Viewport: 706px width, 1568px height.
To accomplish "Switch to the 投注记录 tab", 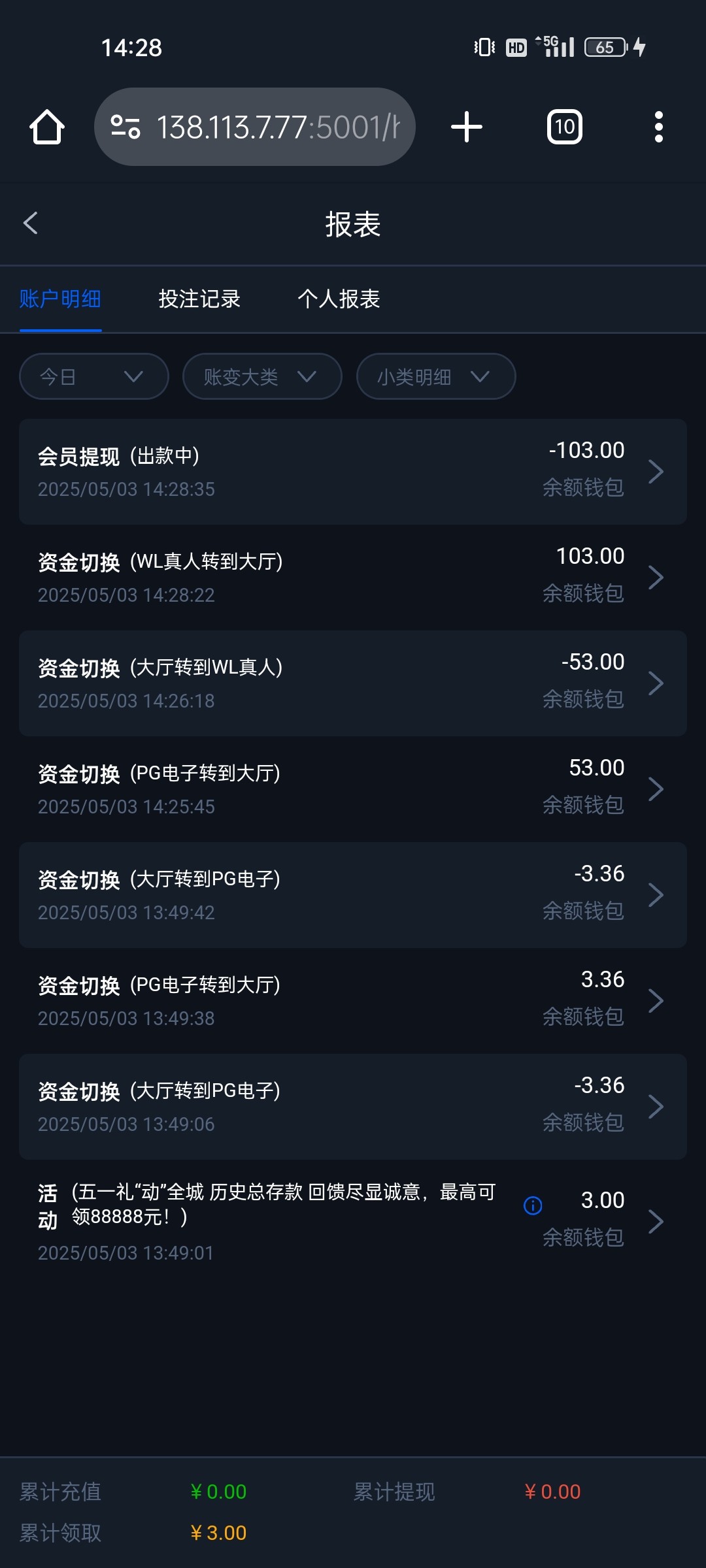I will click(199, 299).
